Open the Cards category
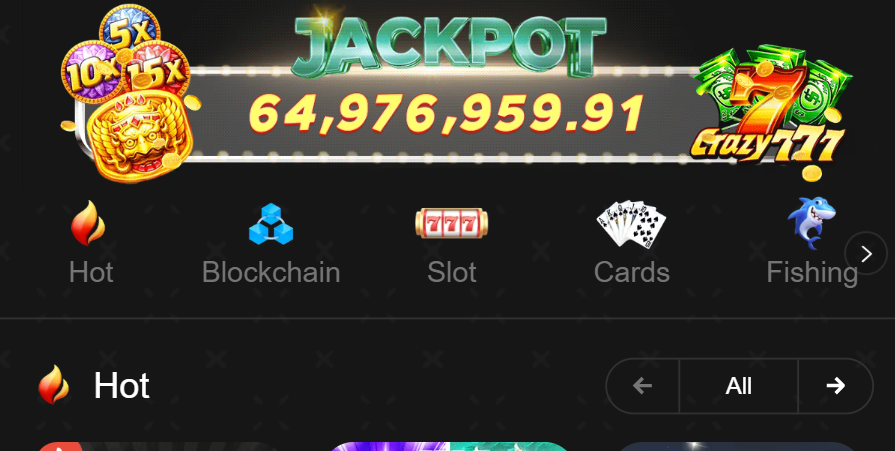Image resolution: width=895 pixels, height=451 pixels. click(x=631, y=243)
